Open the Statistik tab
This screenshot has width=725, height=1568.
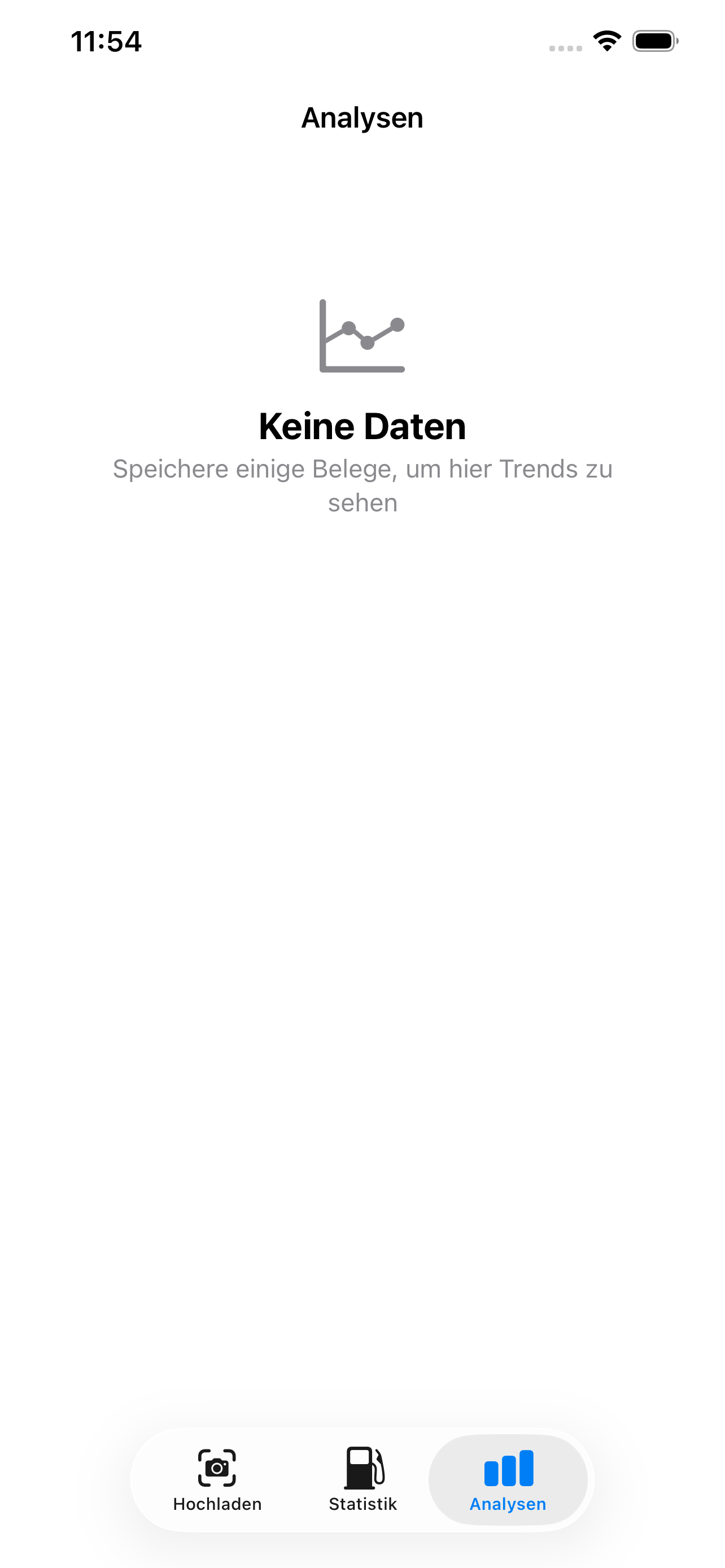coord(363,1479)
